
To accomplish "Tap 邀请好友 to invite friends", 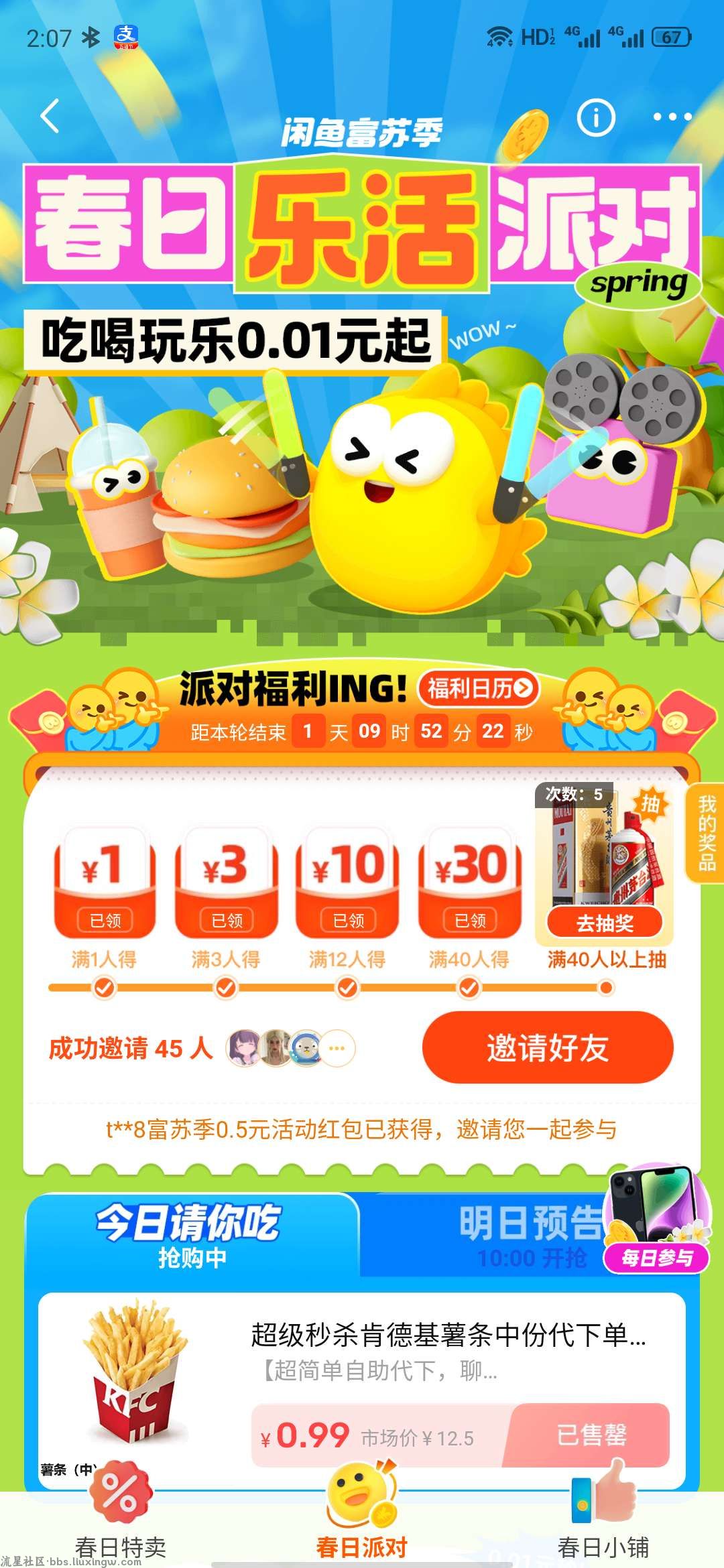I will coord(547,1047).
